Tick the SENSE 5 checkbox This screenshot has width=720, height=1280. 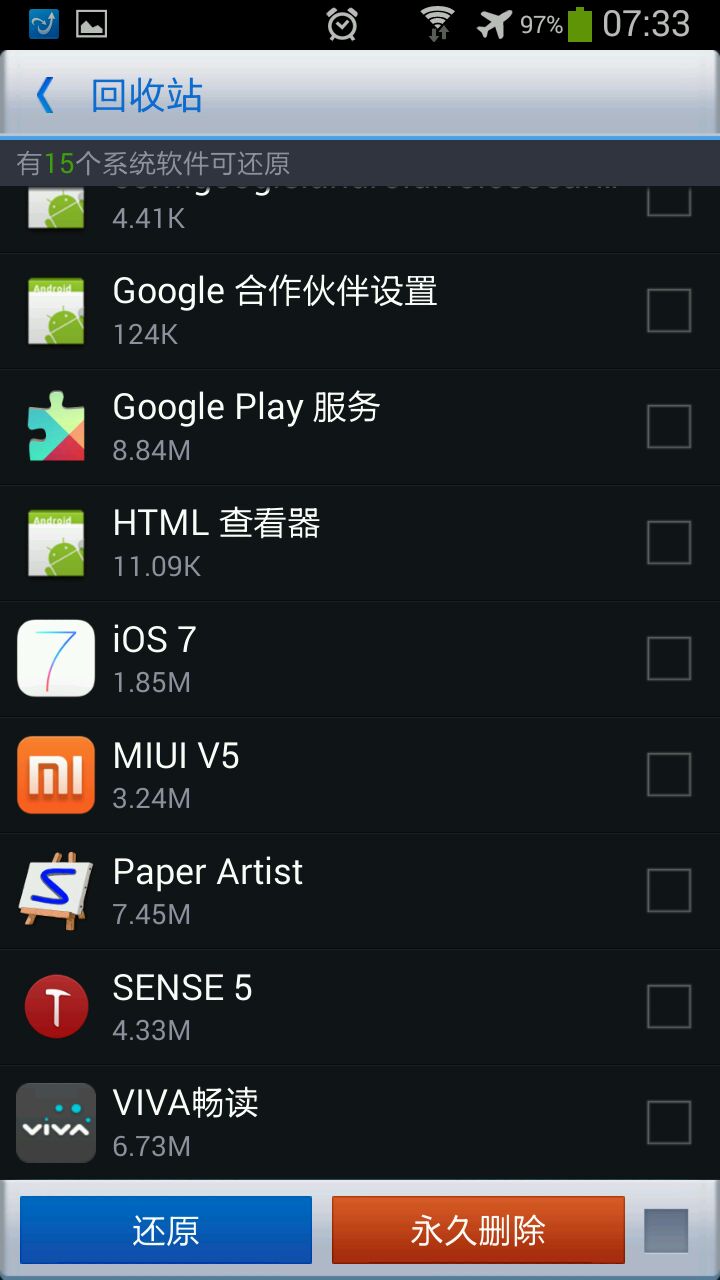coord(669,1006)
